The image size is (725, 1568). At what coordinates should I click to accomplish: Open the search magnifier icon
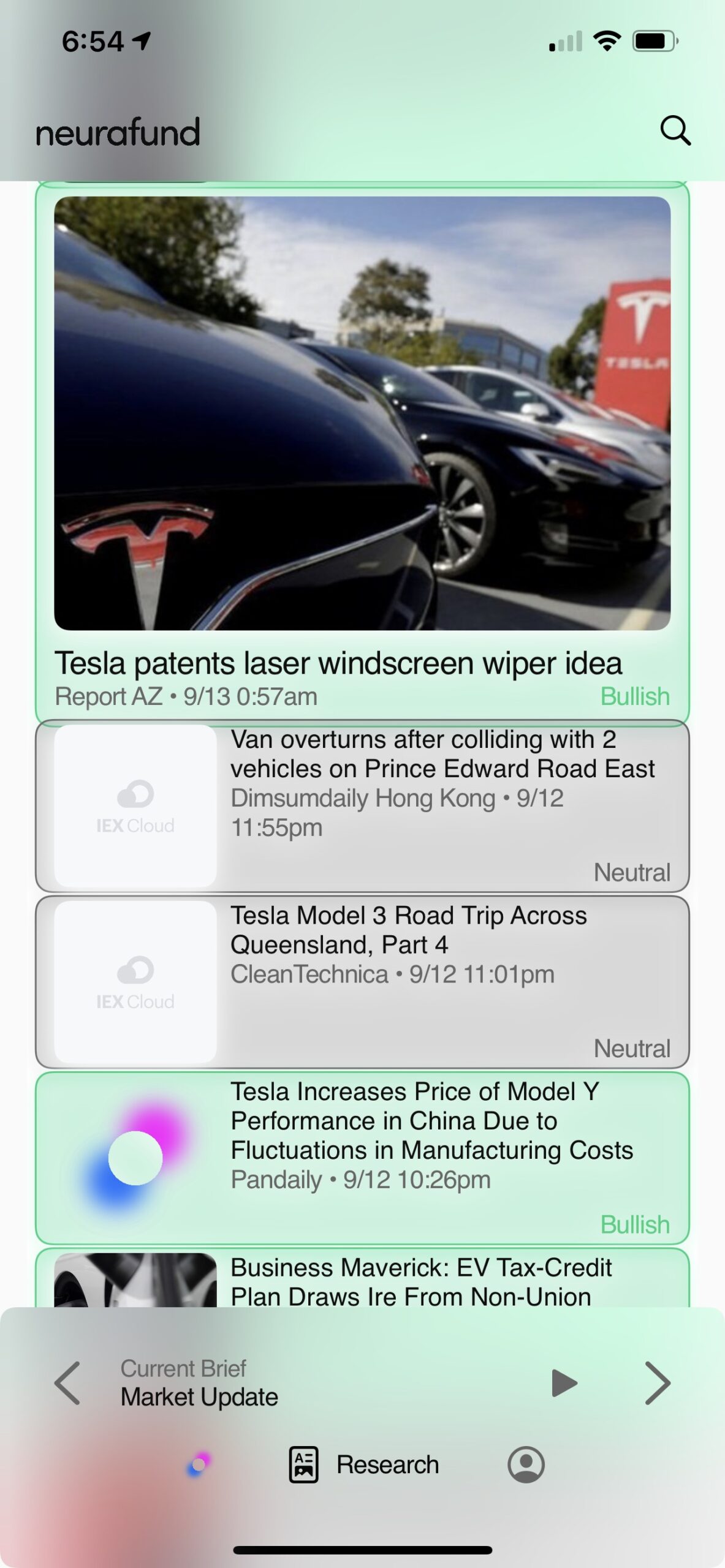pos(675,130)
